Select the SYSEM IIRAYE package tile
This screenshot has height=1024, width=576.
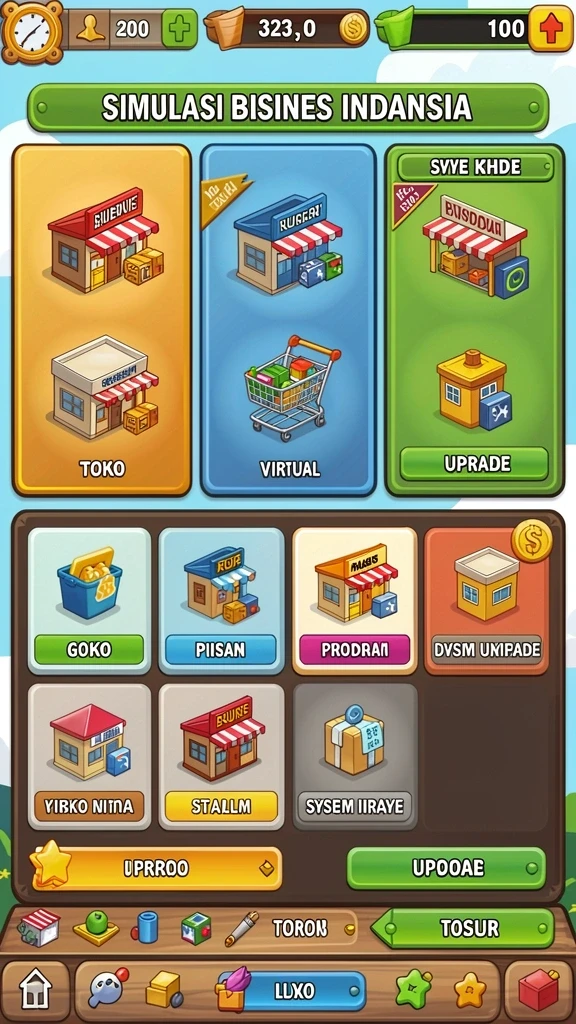point(355,756)
